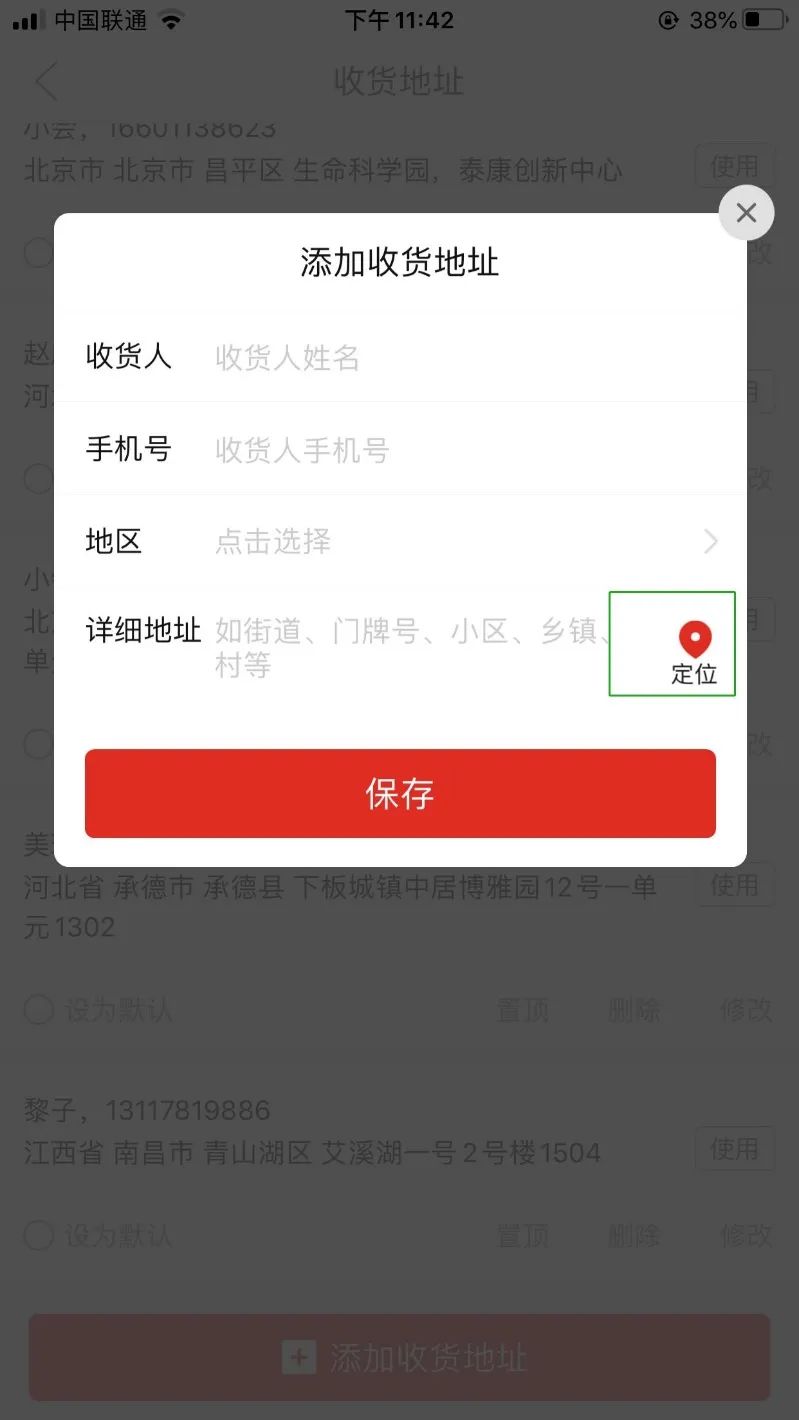
Task: Tap the 收货人姓名 name input field
Action: 287,357
